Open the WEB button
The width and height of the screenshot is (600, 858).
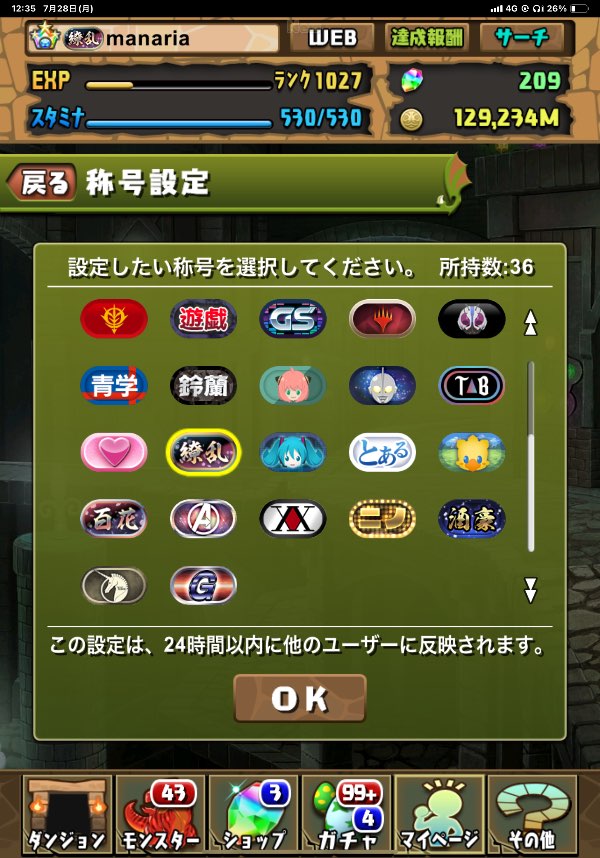(x=332, y=39)
